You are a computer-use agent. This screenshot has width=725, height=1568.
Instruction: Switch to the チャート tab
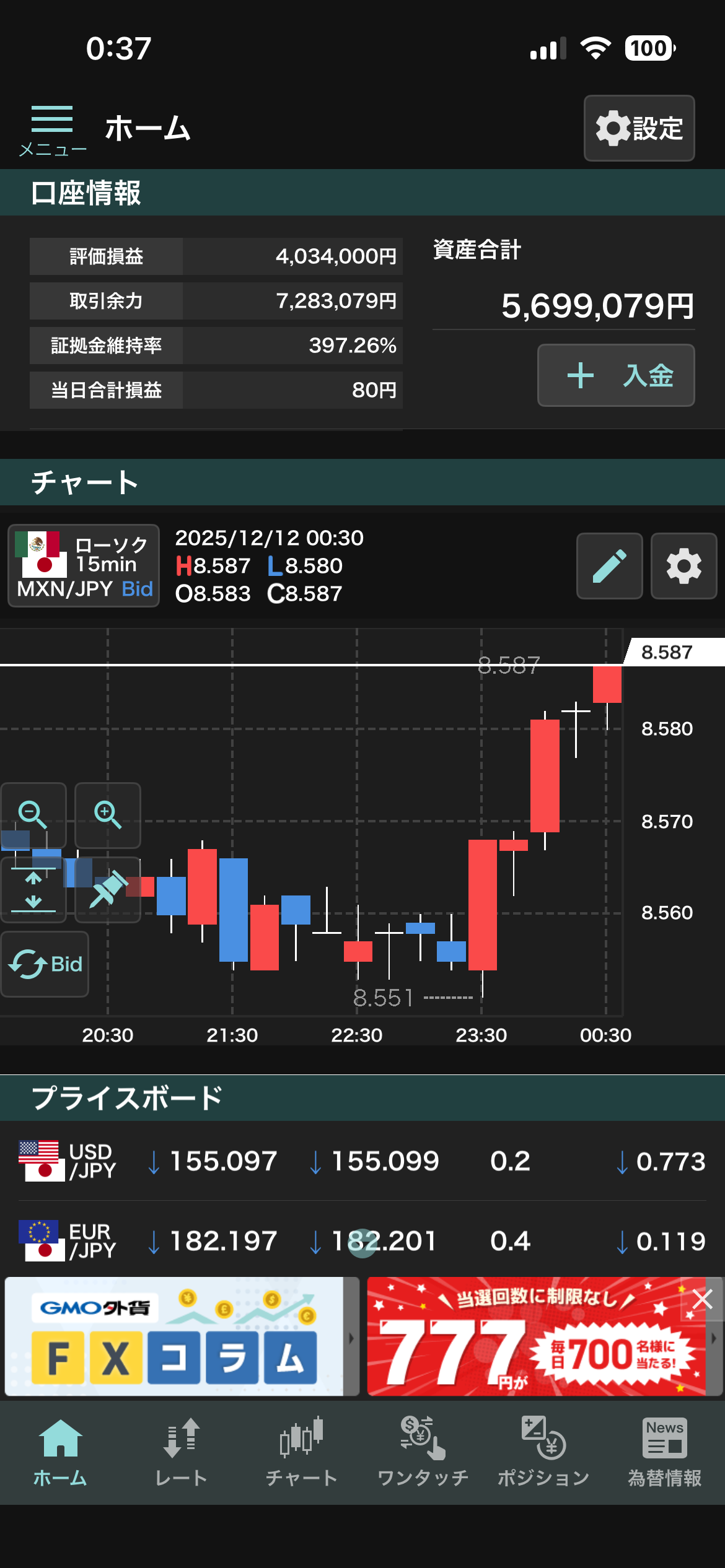coord(302,1452)
